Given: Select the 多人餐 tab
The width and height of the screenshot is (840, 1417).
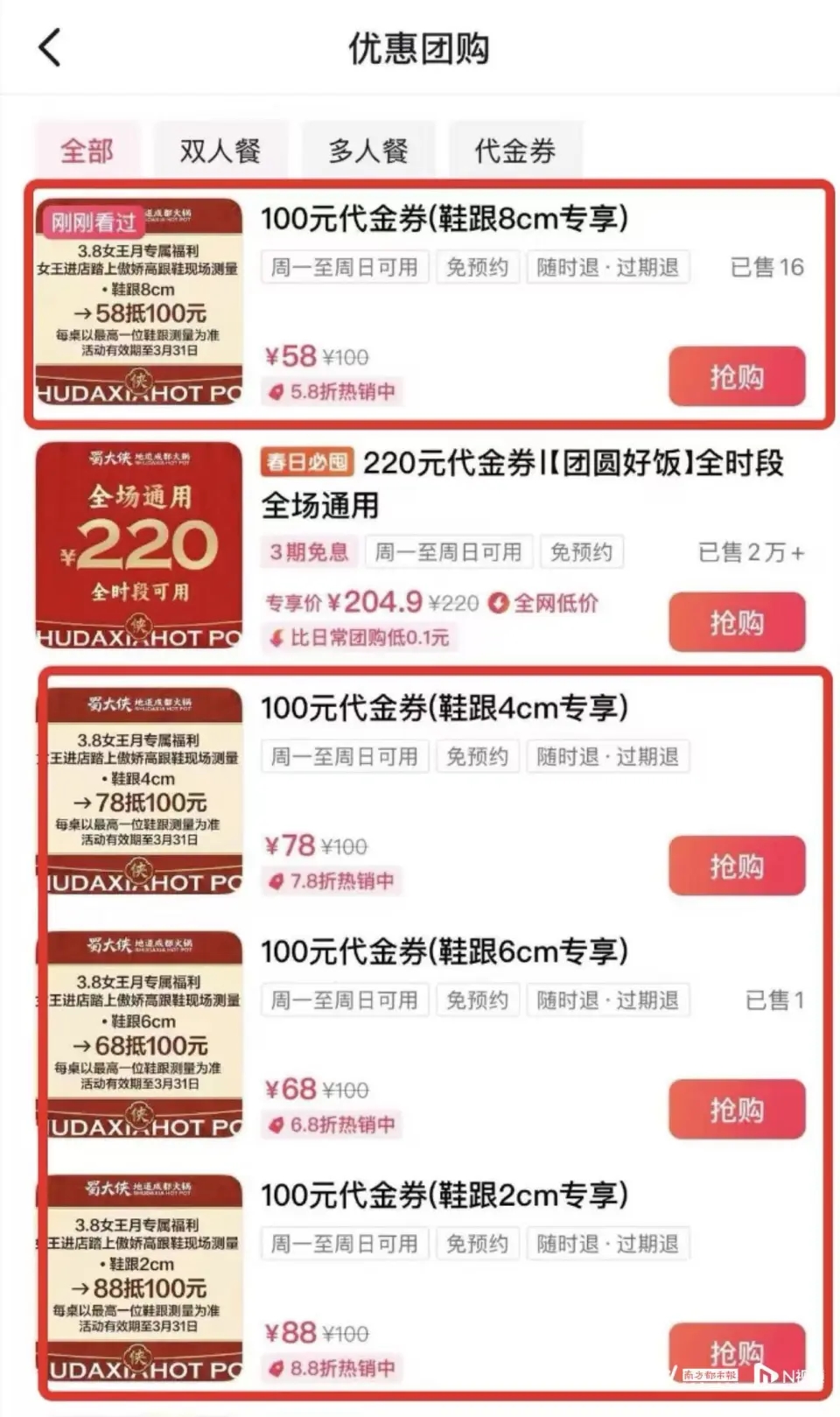Looking at the screenshot, I should tap(367, 150).
